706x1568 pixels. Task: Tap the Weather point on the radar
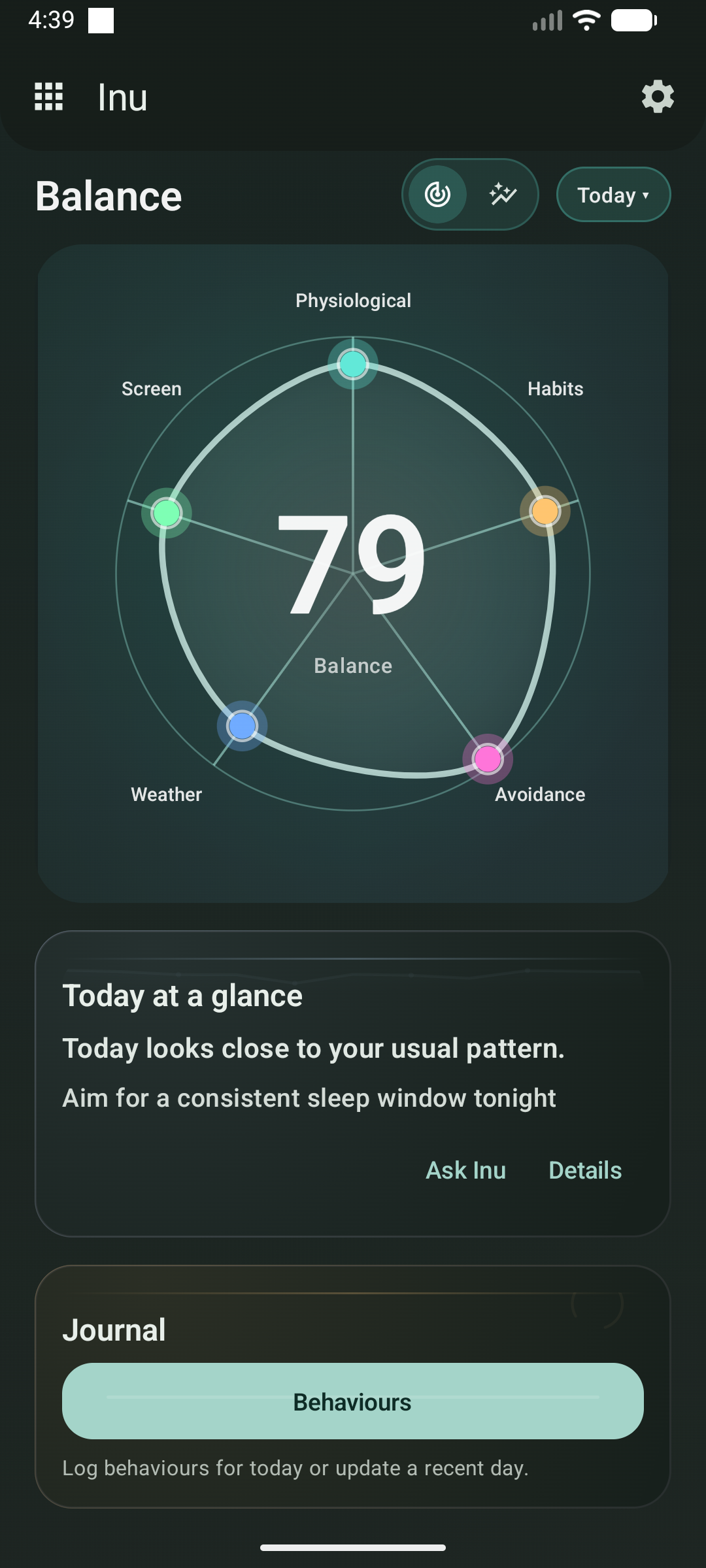[242, 726]
